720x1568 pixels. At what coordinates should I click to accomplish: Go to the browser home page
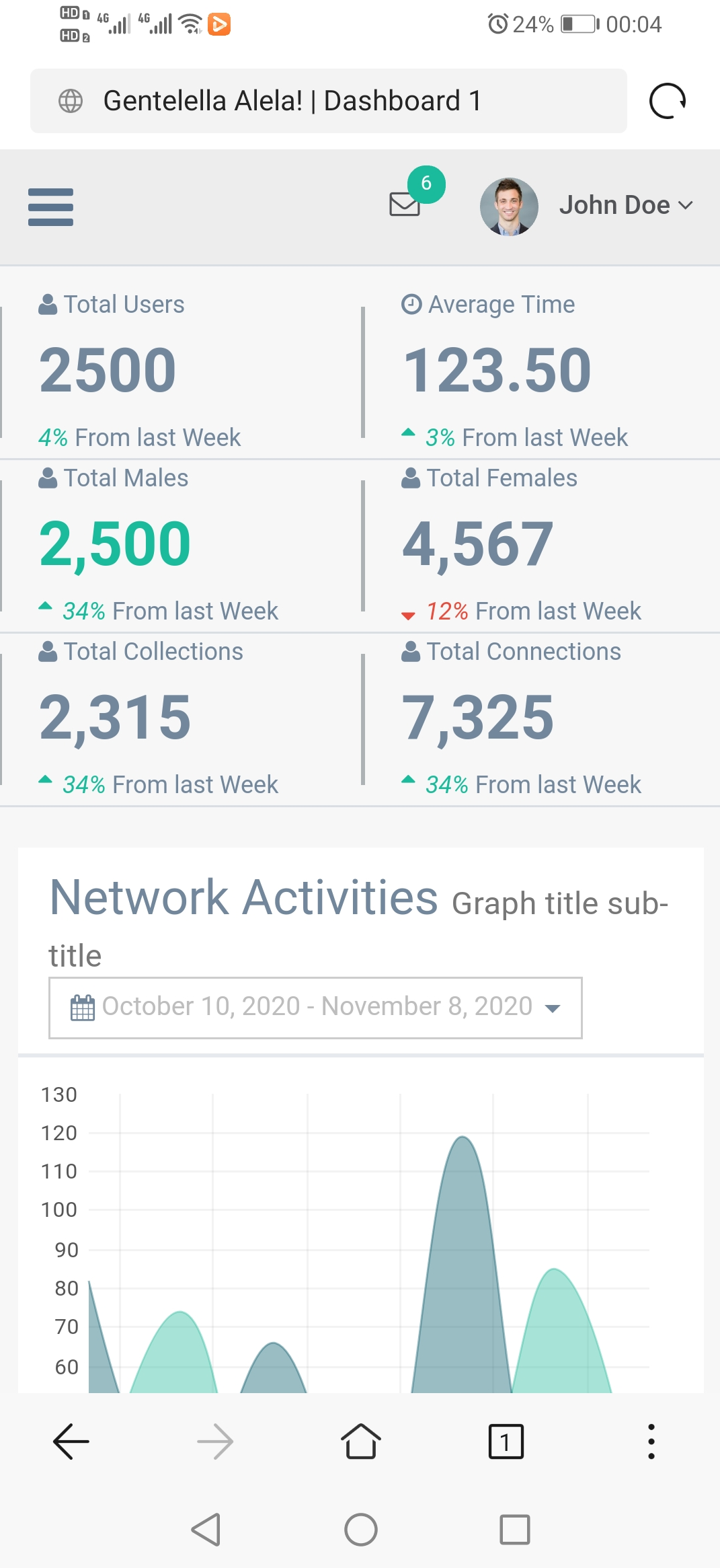(361, 1442)
